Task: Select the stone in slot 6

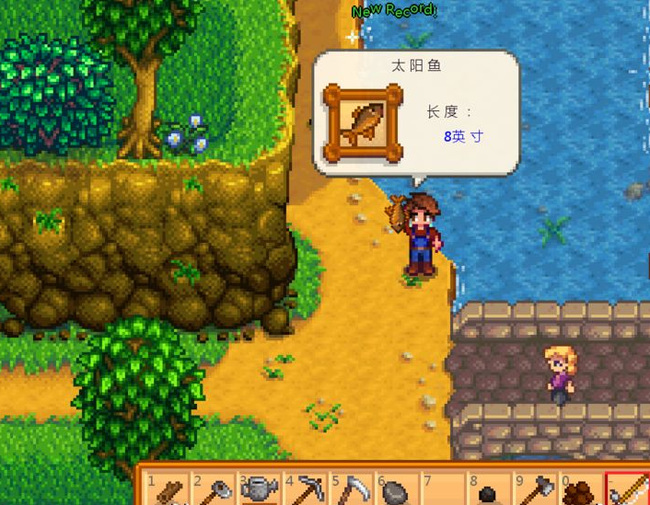Action: (x=396, y=491)
